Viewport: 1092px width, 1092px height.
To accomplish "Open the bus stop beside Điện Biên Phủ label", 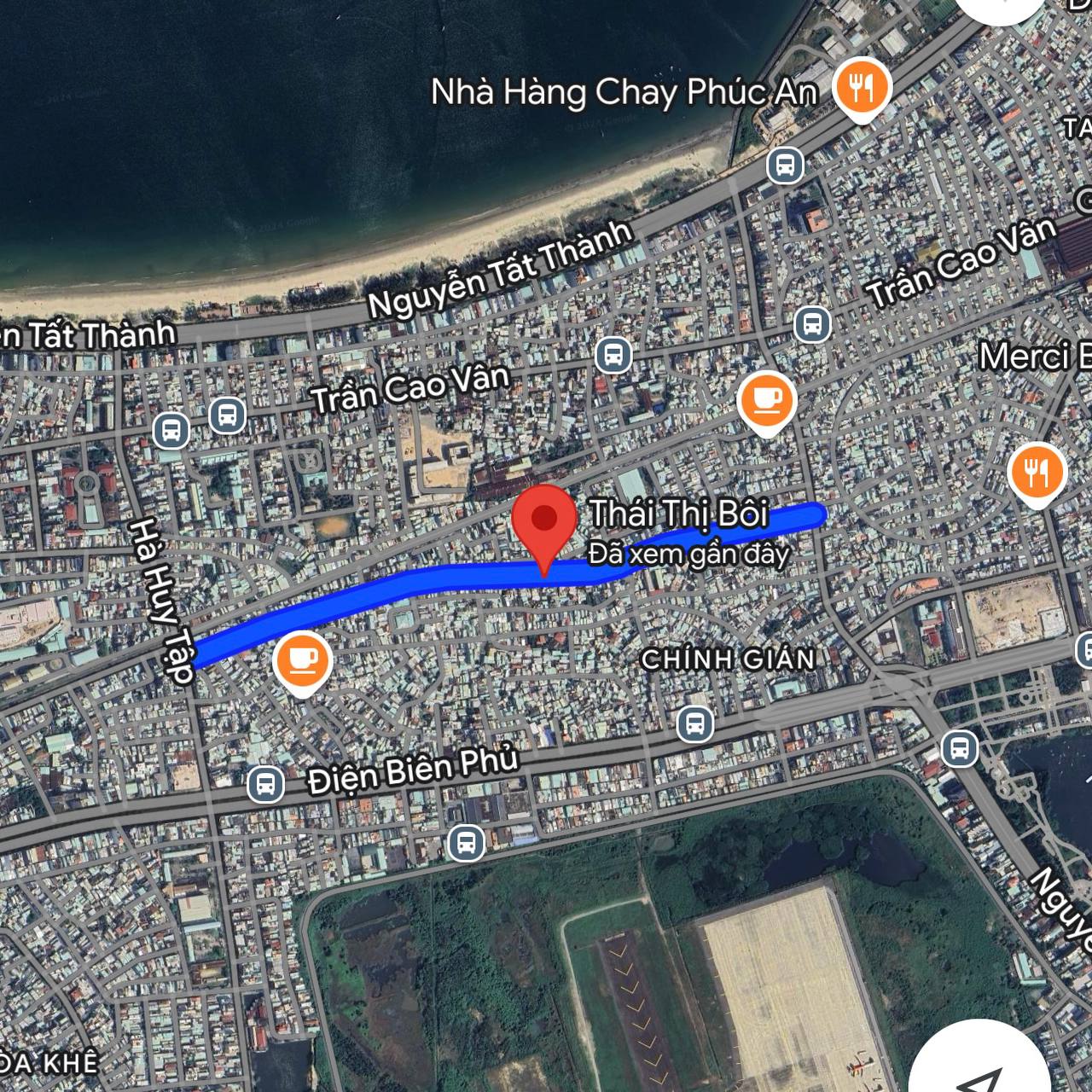I will 265,783.
